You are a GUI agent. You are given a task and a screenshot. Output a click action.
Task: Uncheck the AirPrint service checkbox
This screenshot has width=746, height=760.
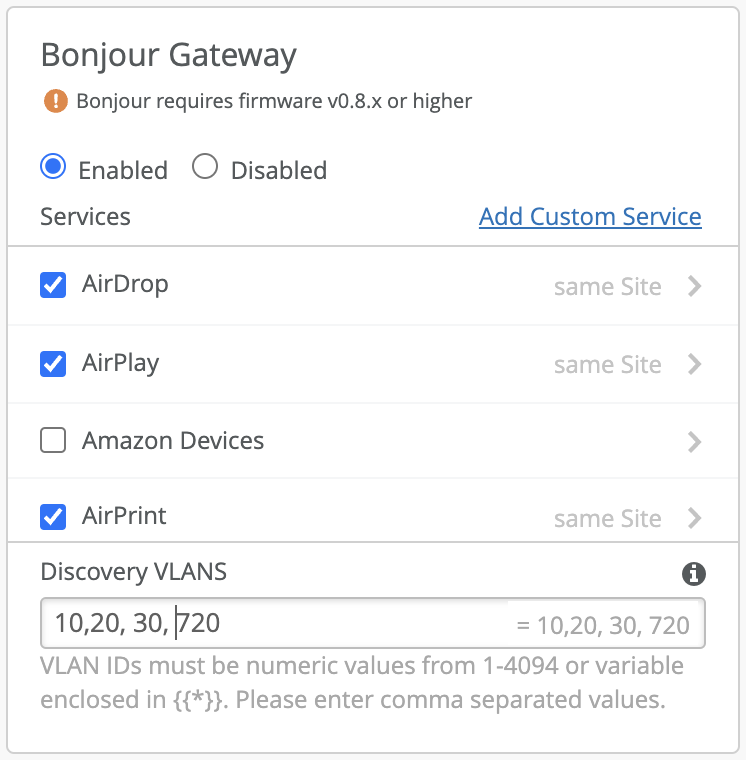53,517
